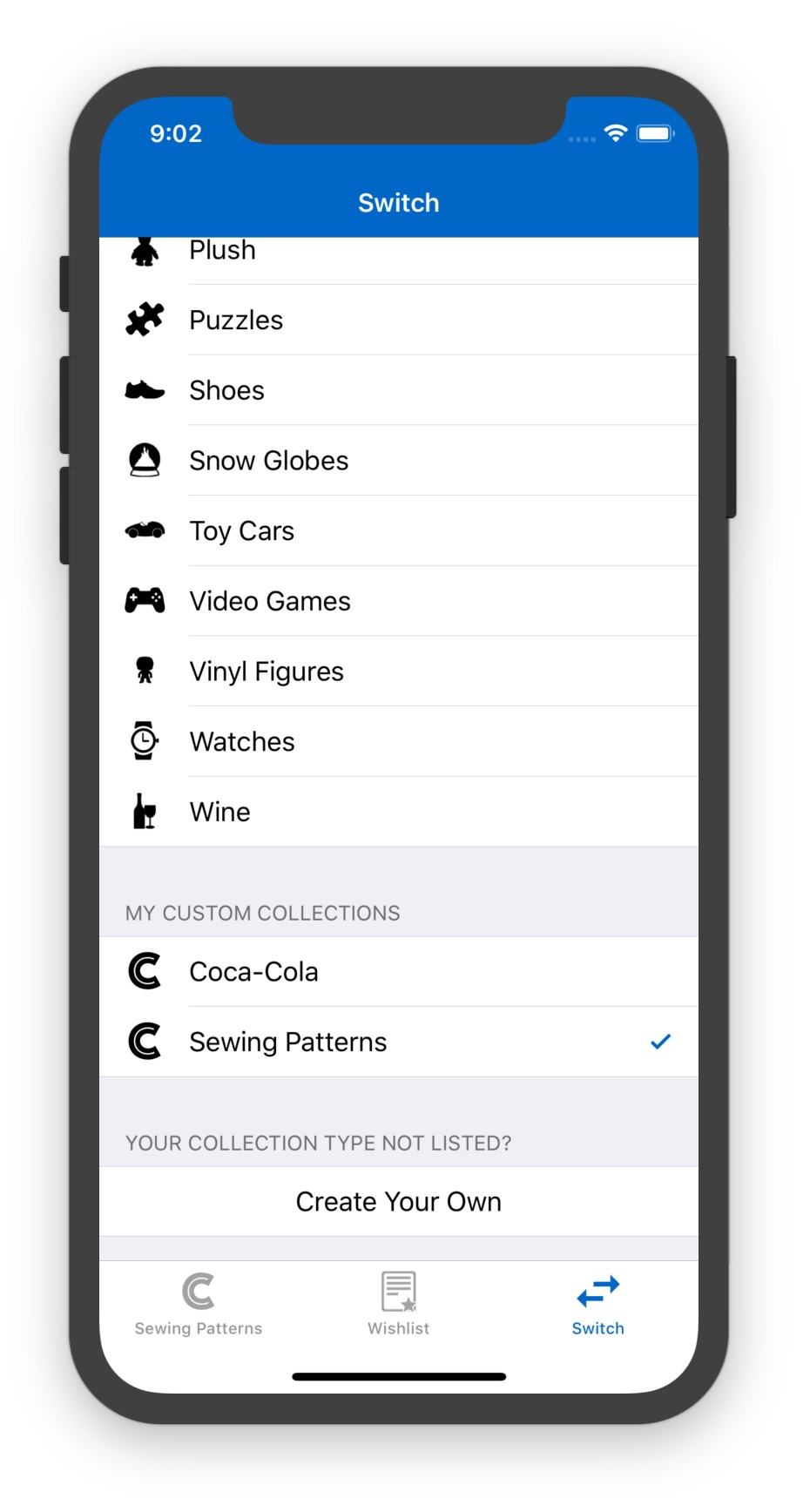Image resolution: width=803 pixels, height=1512 pixels.
Task: Select the Plush collection type
Action: [223, 253]
